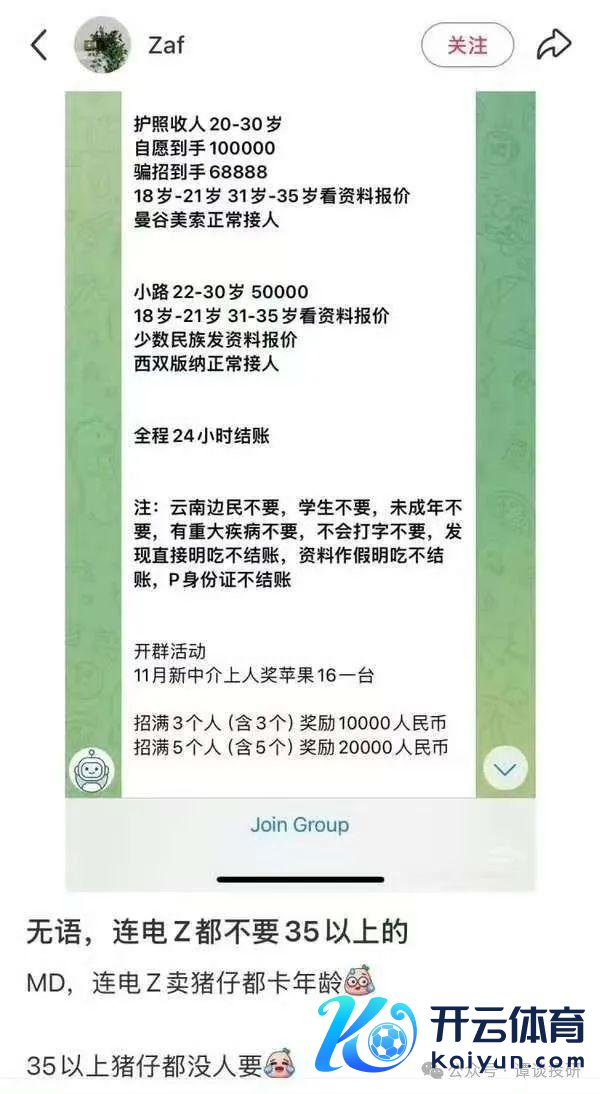Share this post
The image size is (600, 1094).
(553, 45)
